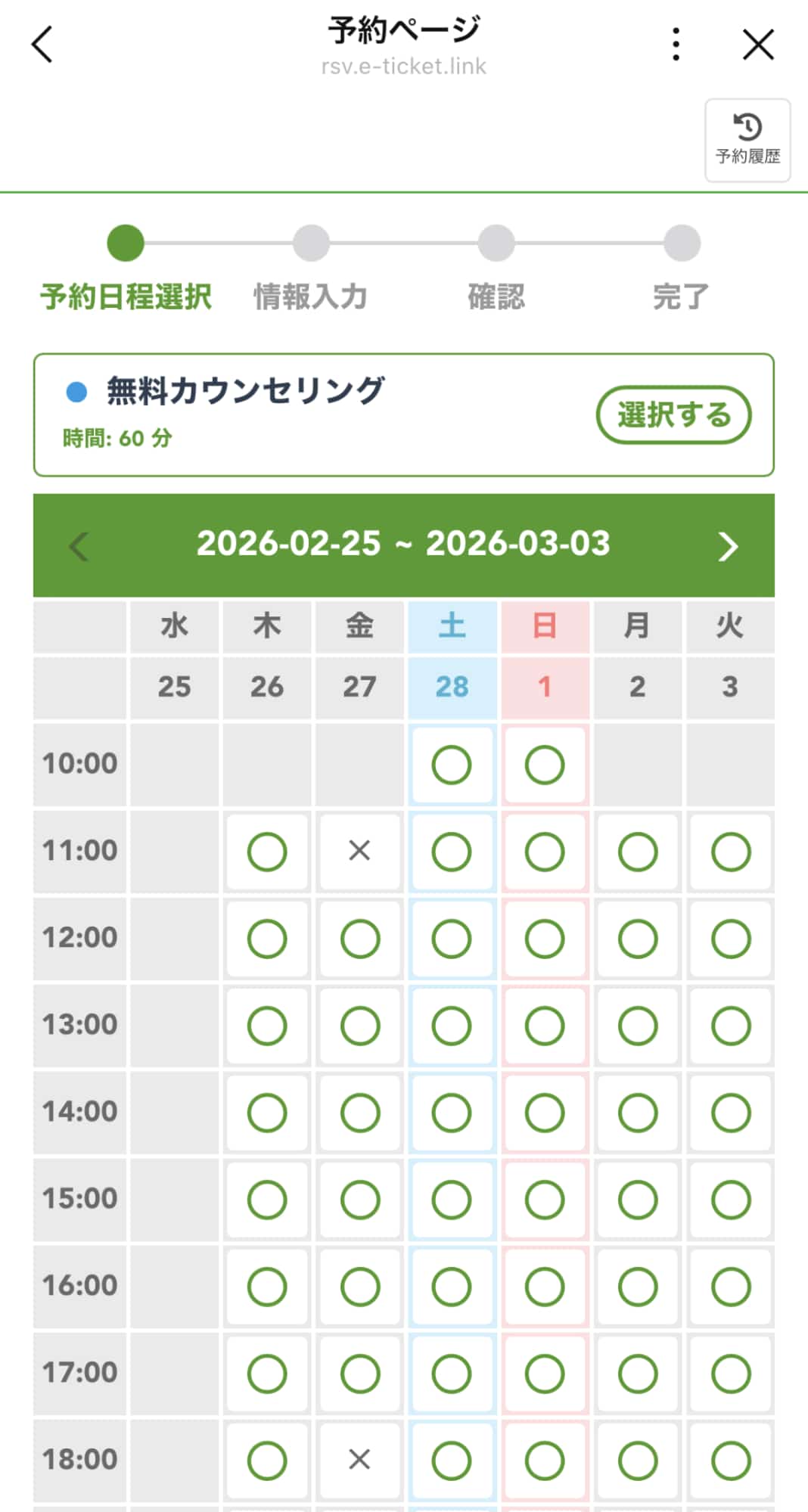Open the three-dot overflow menu
808x1512 pixels.
tap(674, 45)
